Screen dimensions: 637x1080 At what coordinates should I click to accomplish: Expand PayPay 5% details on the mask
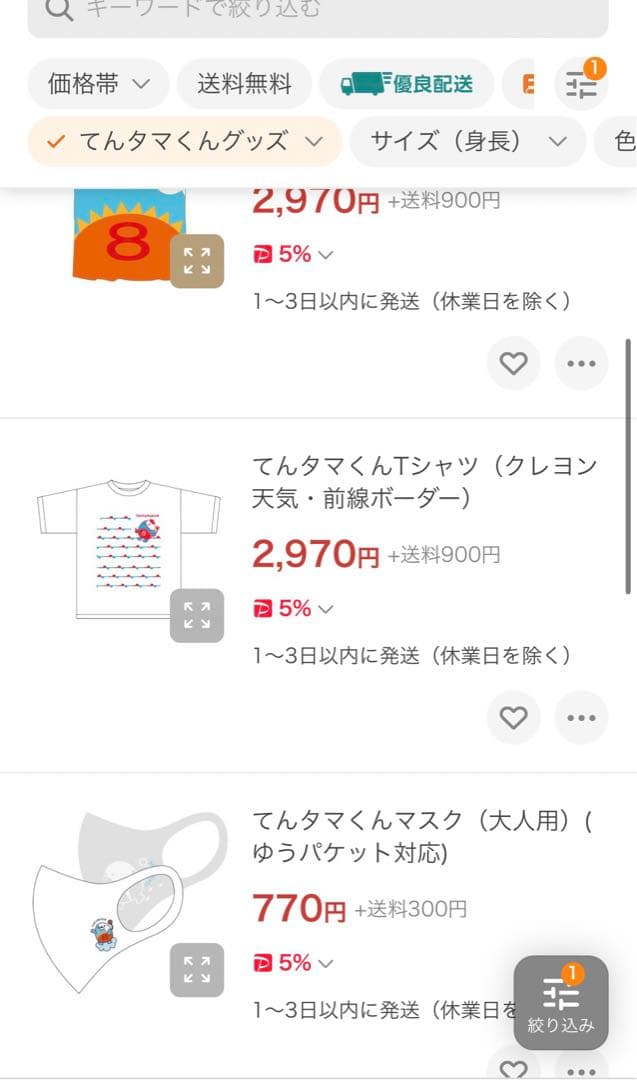point(293,963)
